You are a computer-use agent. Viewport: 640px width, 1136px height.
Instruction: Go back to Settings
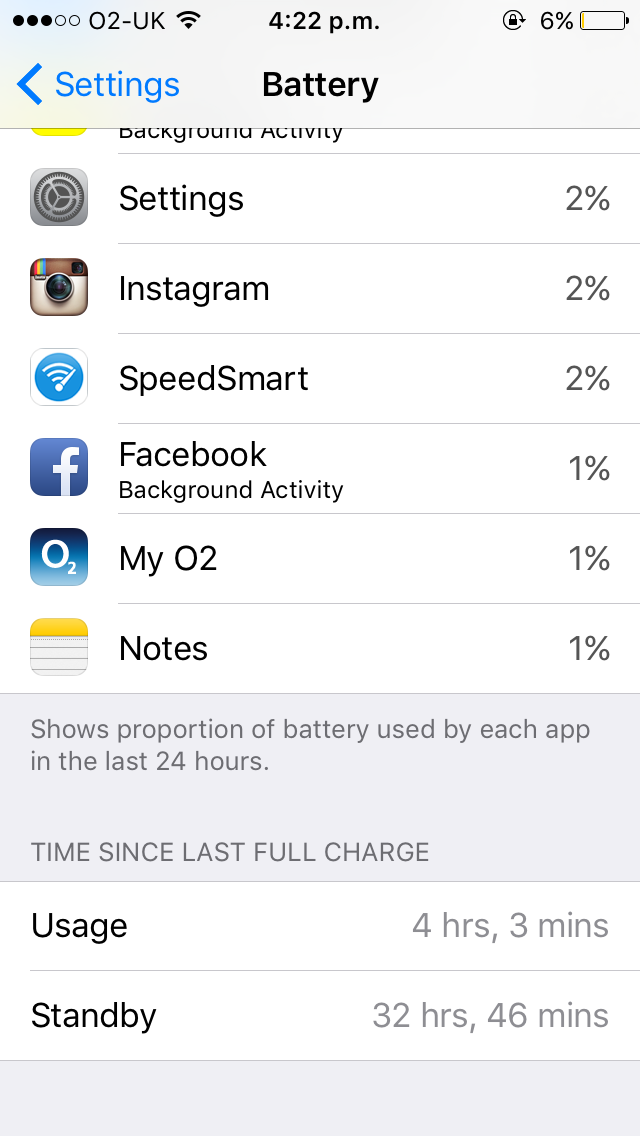tap(98, 85)
